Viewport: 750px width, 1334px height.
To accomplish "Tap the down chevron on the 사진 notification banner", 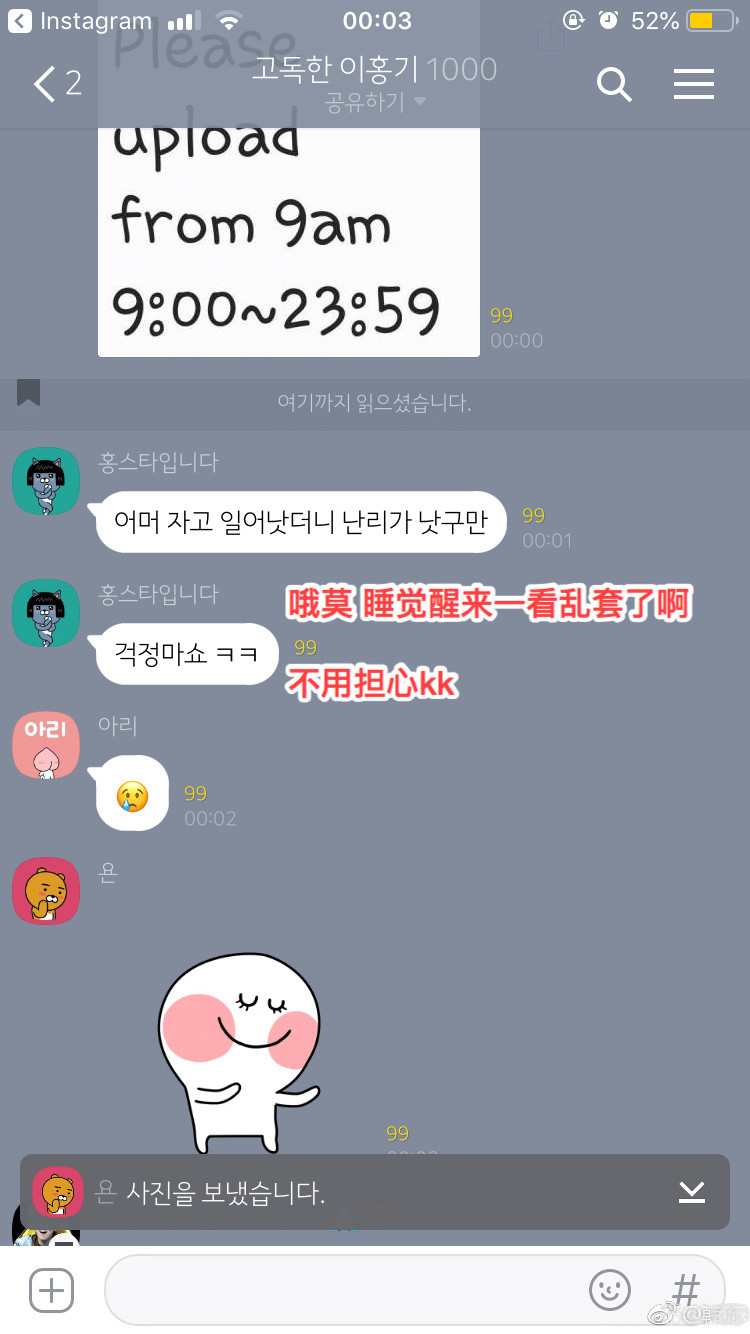I will click(x=690, y=1192).
